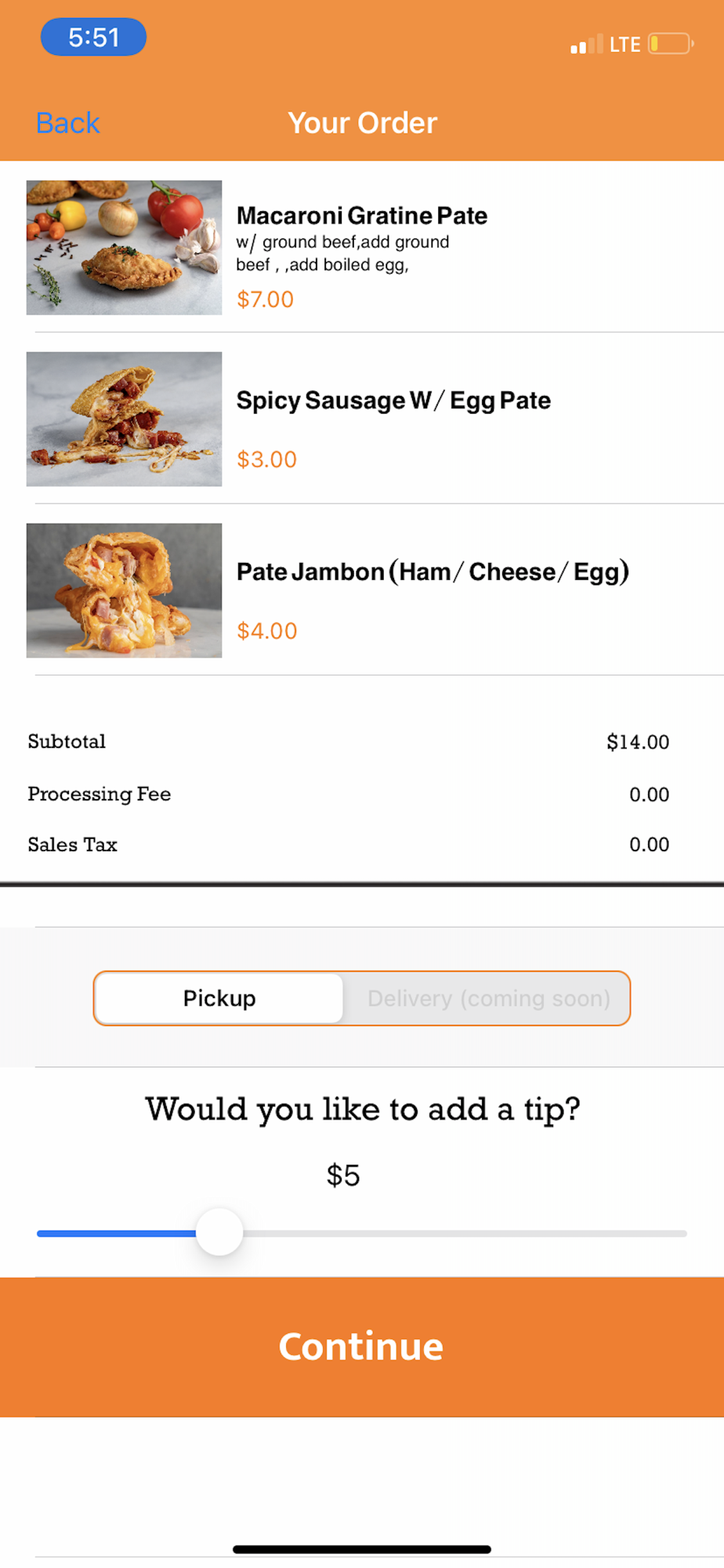This screenshot has width=724, height=1568.
Task: Select the Pickup option
Action: (x=219, y=998)
